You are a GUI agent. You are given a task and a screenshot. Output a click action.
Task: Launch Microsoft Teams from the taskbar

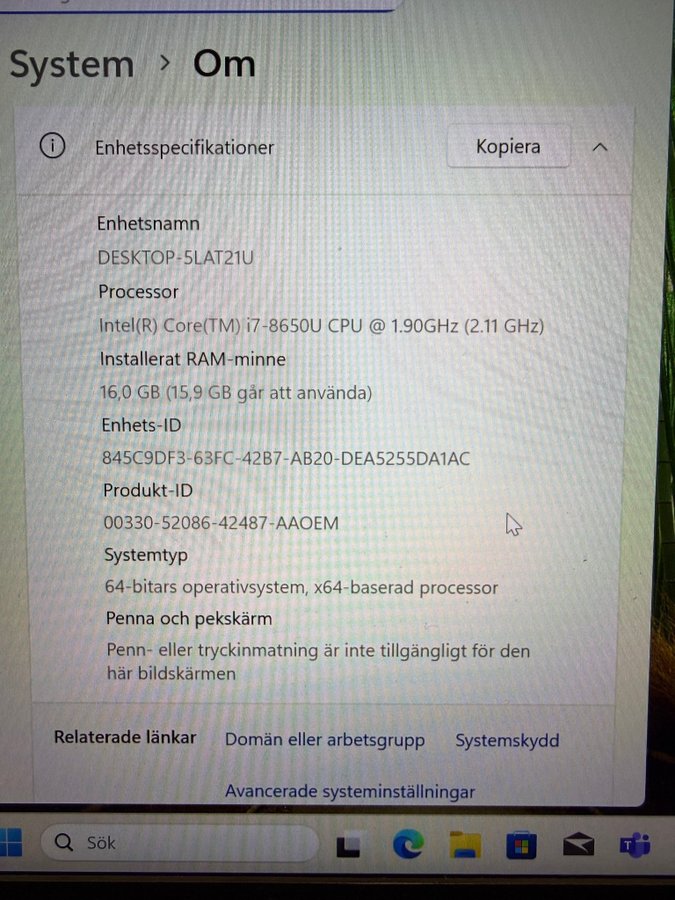click(x=634, y=846)
